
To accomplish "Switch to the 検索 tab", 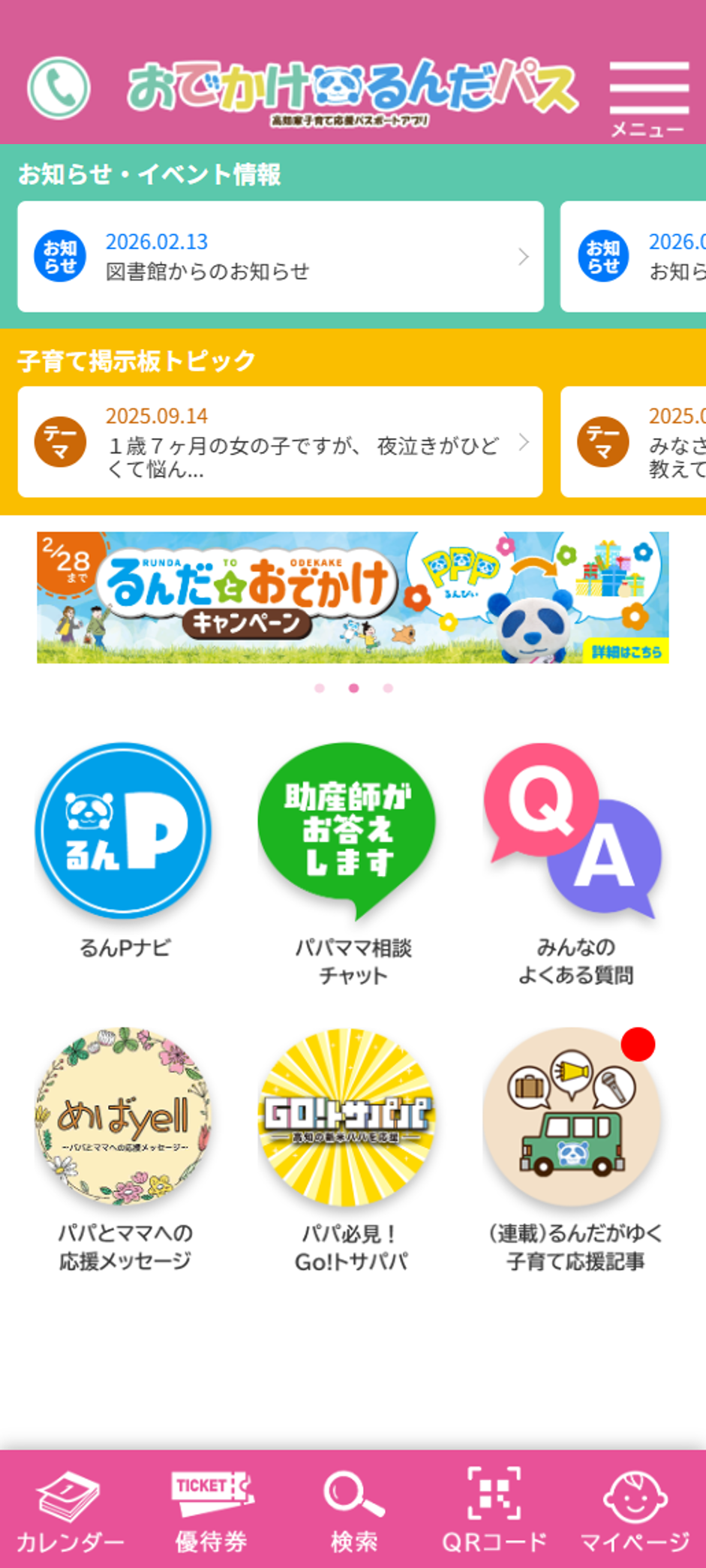I will [x=353, y=1510].
